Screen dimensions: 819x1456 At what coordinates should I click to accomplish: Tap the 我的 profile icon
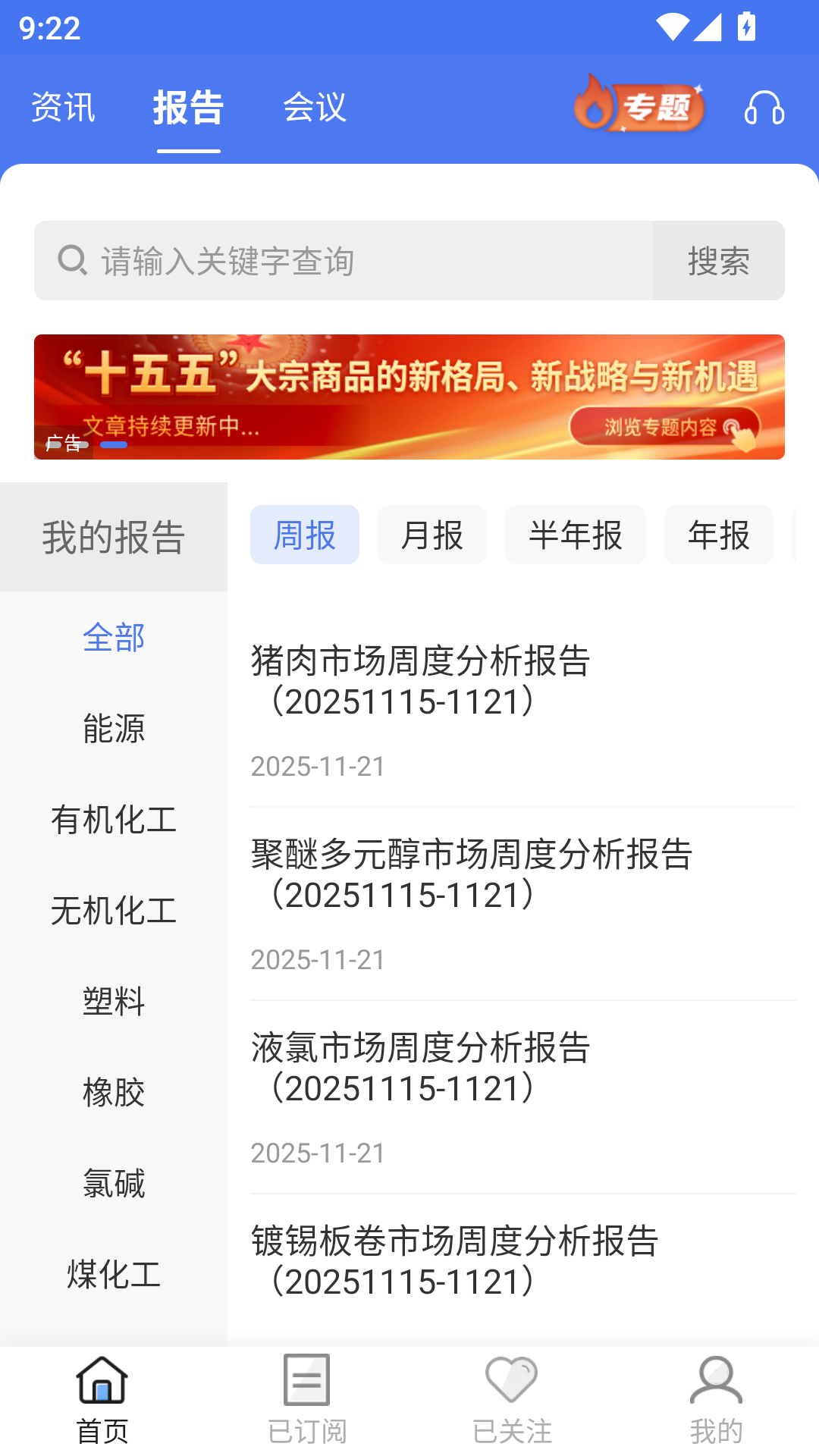coord(716,1382)
